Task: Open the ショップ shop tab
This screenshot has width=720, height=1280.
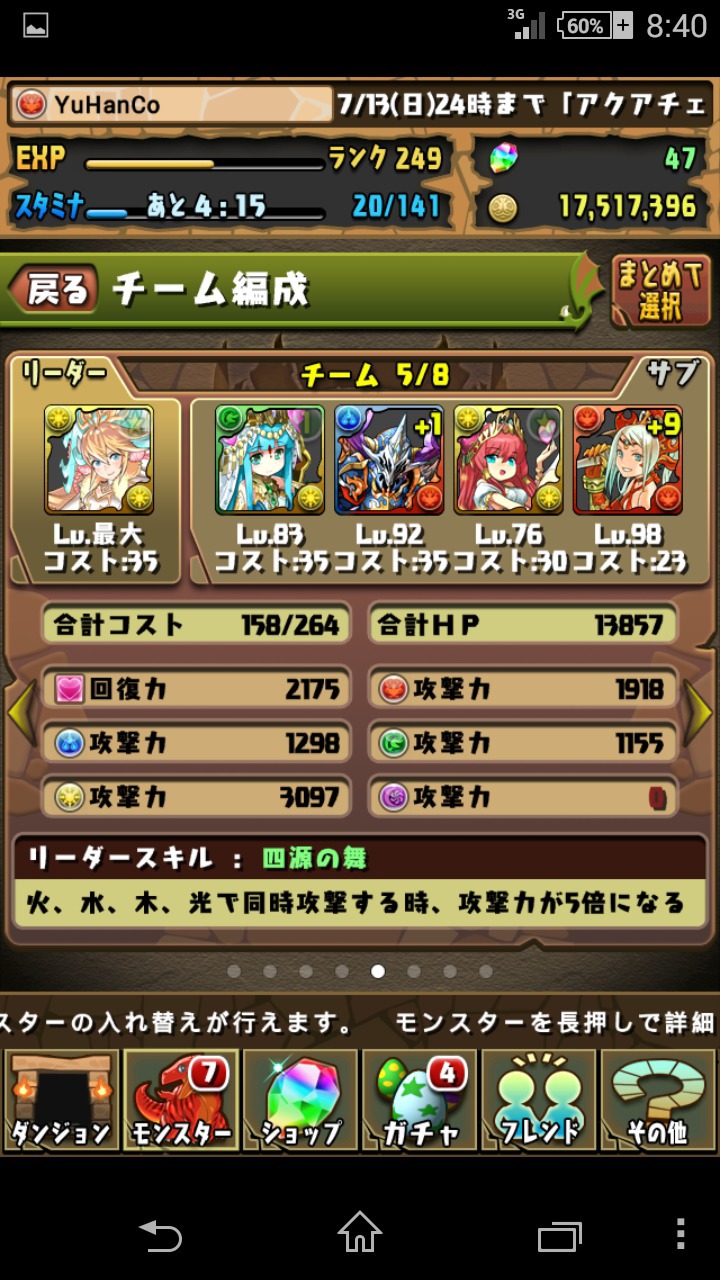Action: [300, 1100]
